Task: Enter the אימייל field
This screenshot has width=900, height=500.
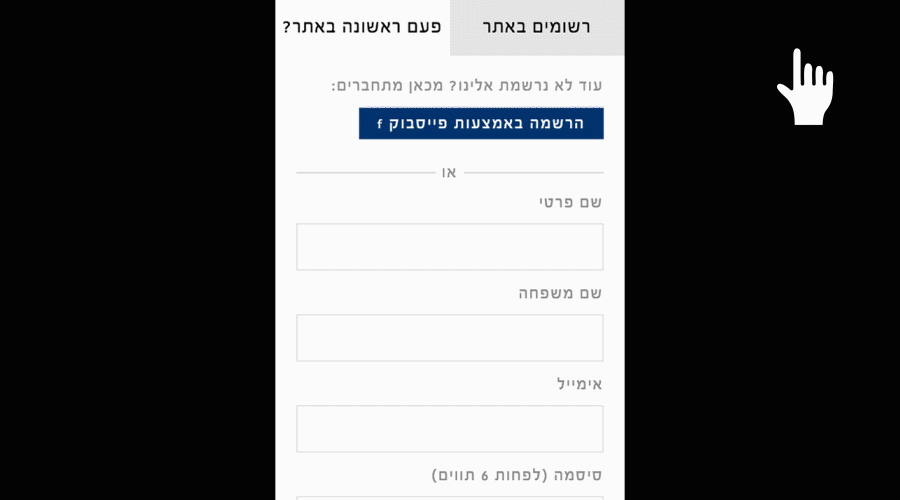Action: [x=449, y=429]
